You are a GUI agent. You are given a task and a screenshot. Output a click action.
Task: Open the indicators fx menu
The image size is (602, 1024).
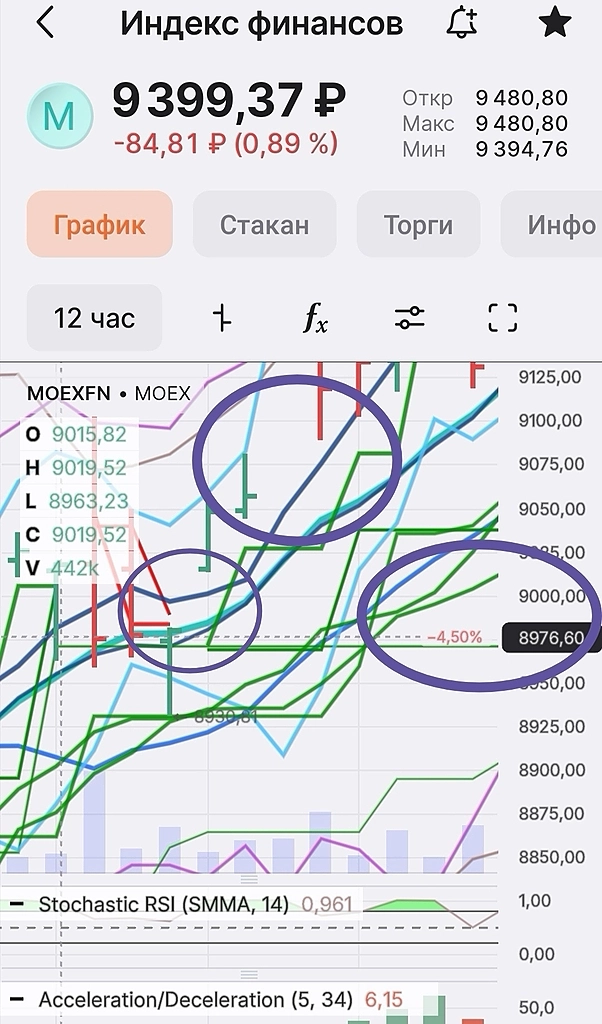click(x=315, y=319)
